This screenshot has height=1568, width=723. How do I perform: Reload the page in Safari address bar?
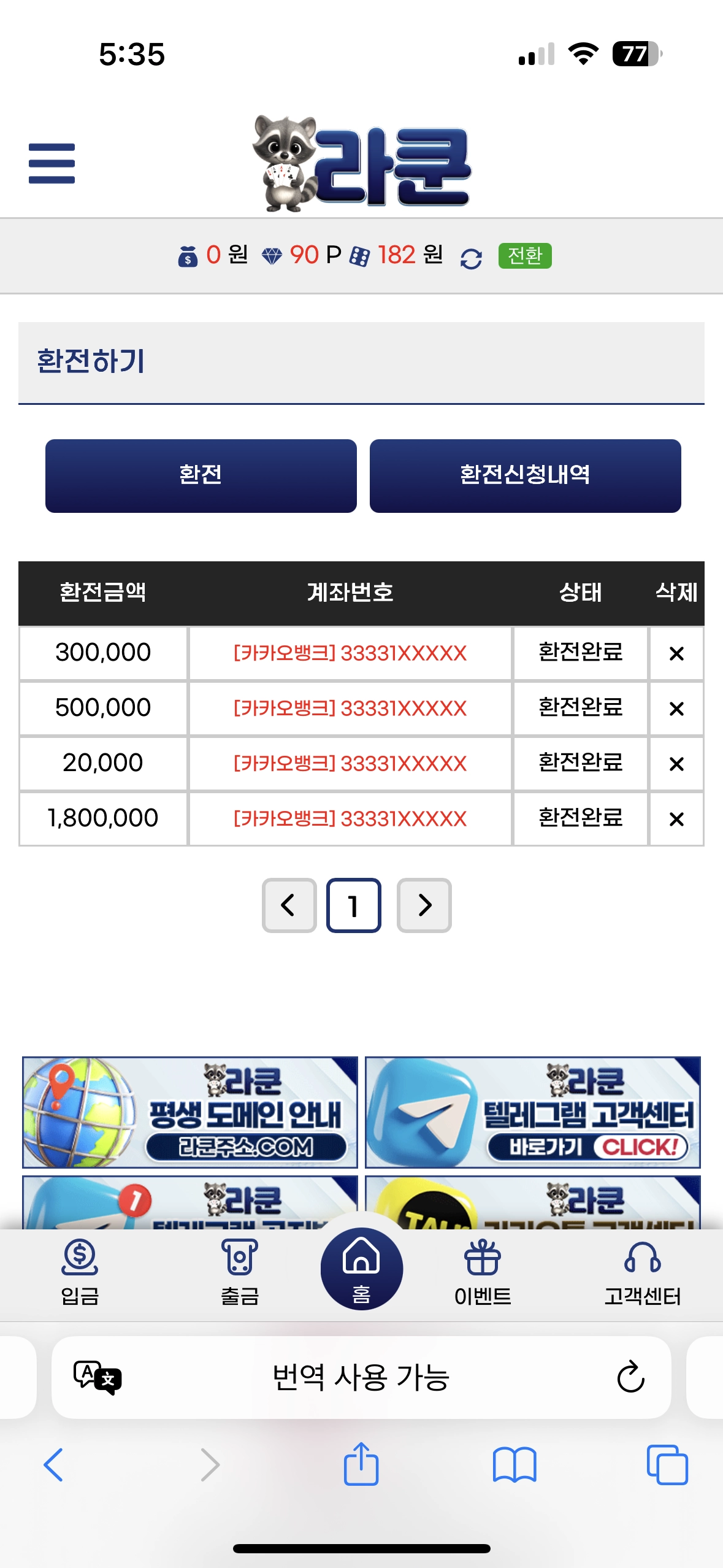coord(630,1377)
